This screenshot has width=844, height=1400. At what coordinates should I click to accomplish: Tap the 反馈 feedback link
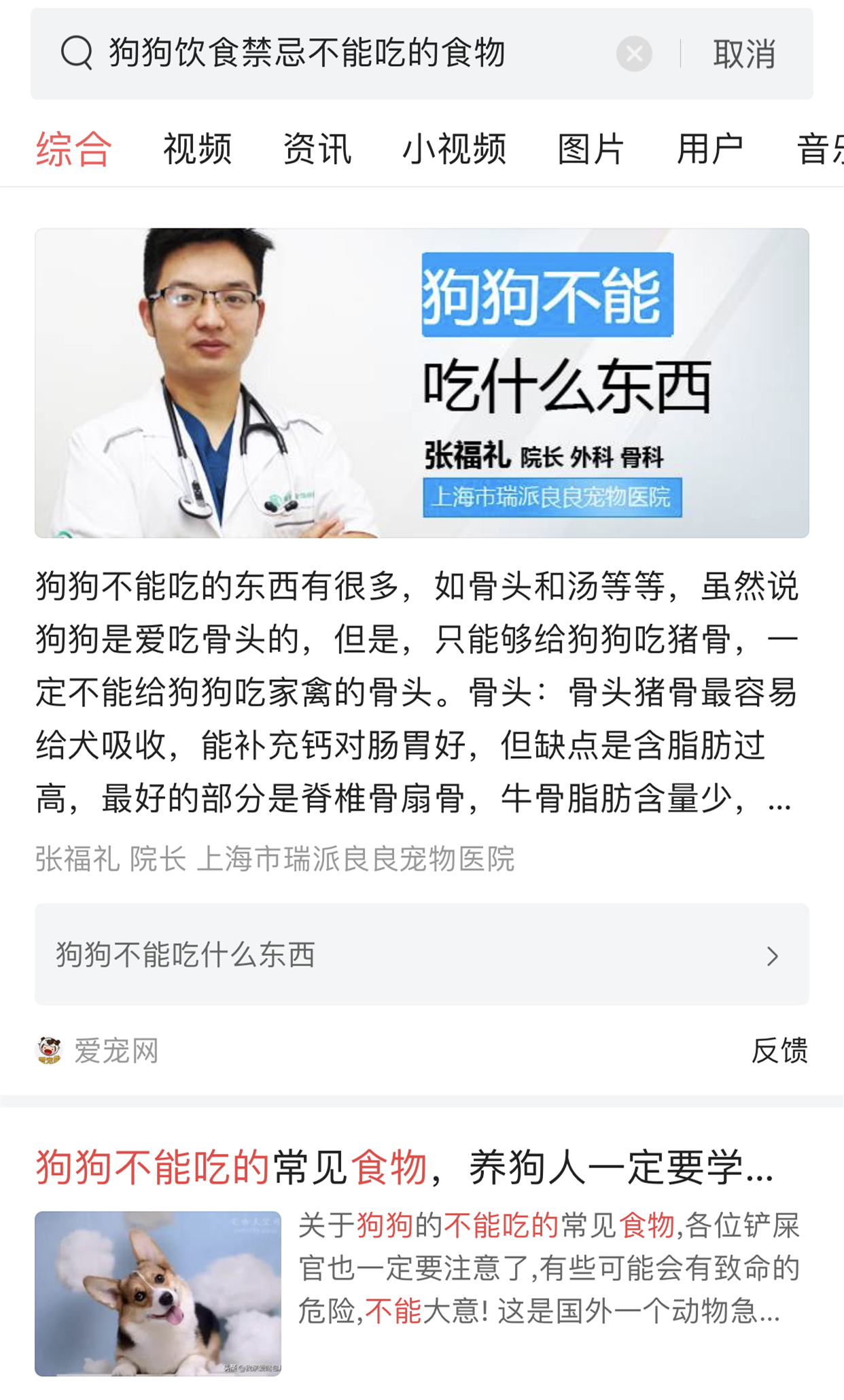tap(782, 1051)
